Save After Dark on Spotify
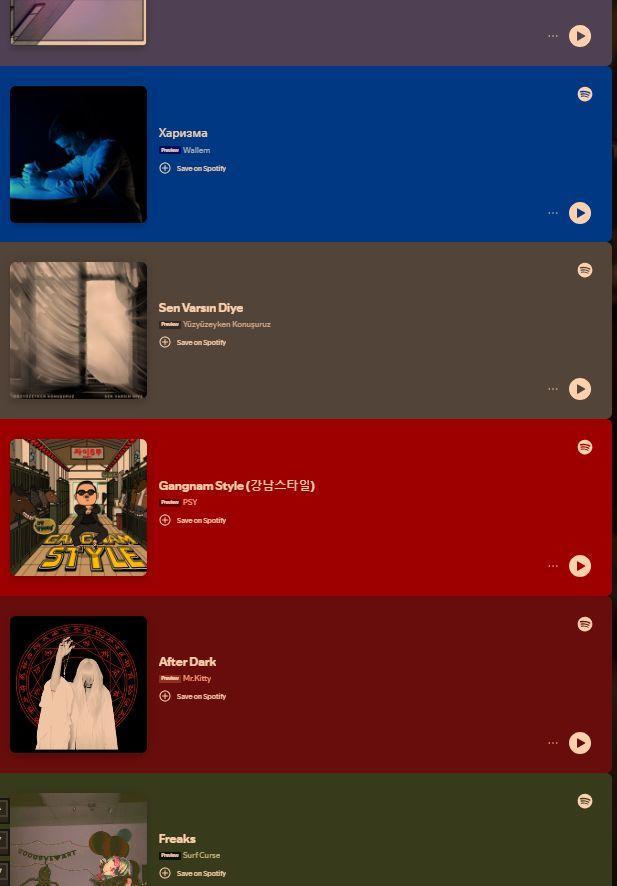Image resolution: width=617 pixels, height=886 pixels. pyautogui.click(x=193, y=696)
